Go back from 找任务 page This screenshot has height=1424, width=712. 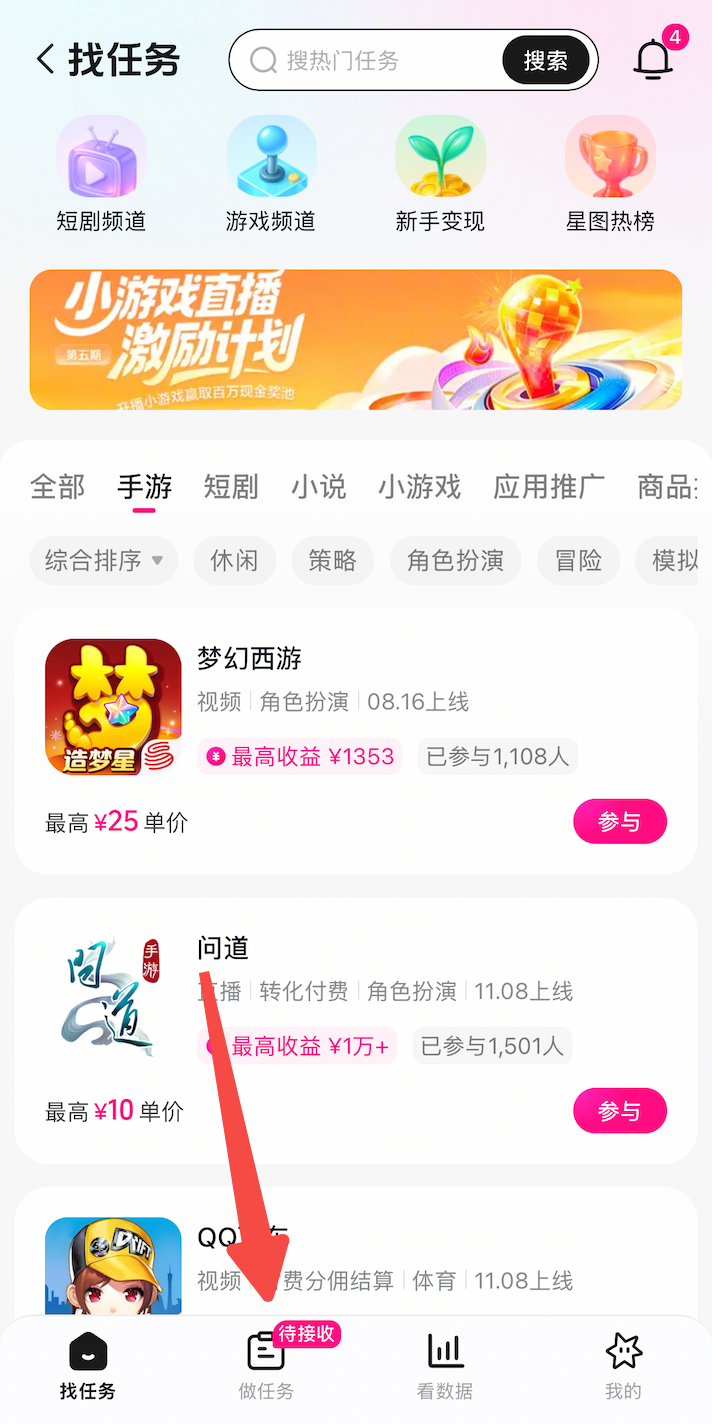[46, 60]
